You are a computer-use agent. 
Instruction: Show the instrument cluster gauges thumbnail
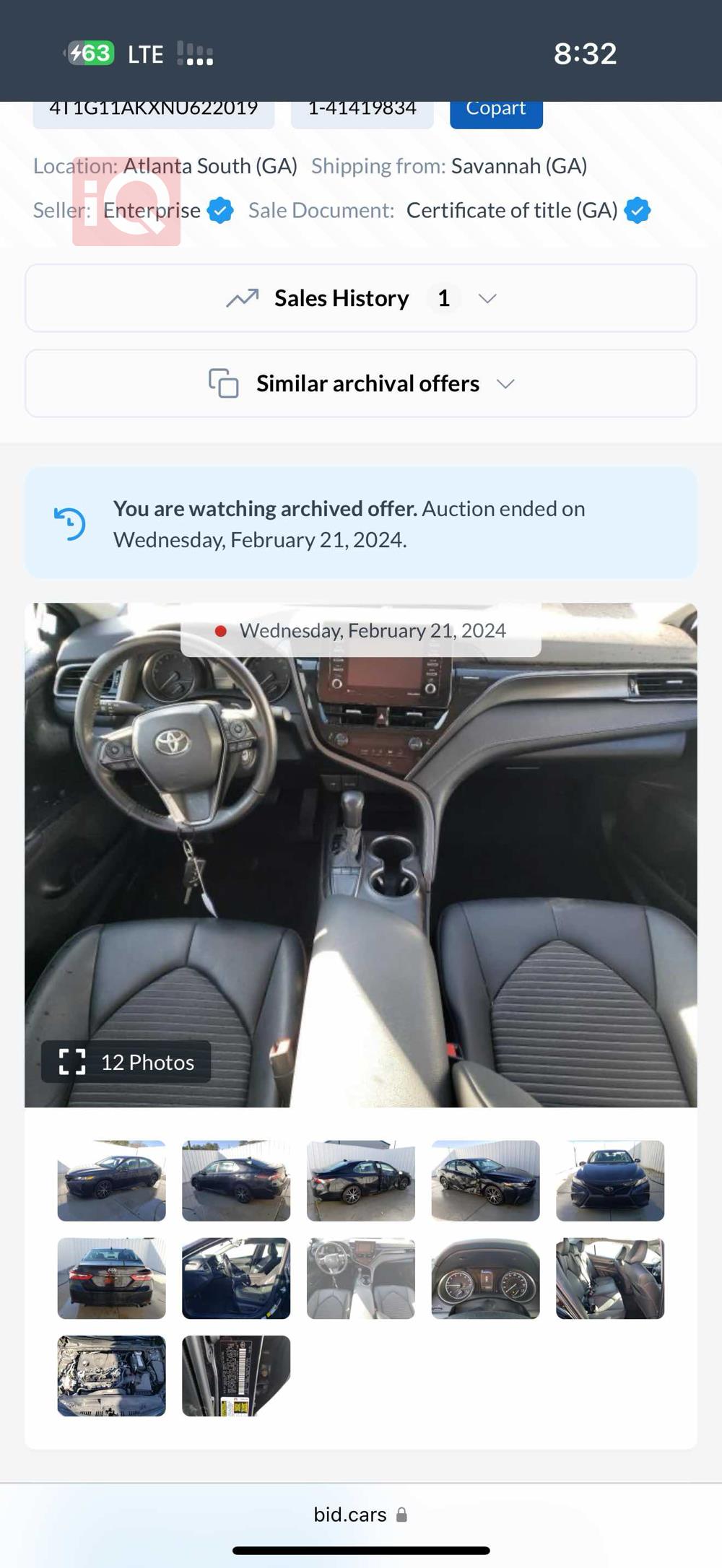[485, 1278]
